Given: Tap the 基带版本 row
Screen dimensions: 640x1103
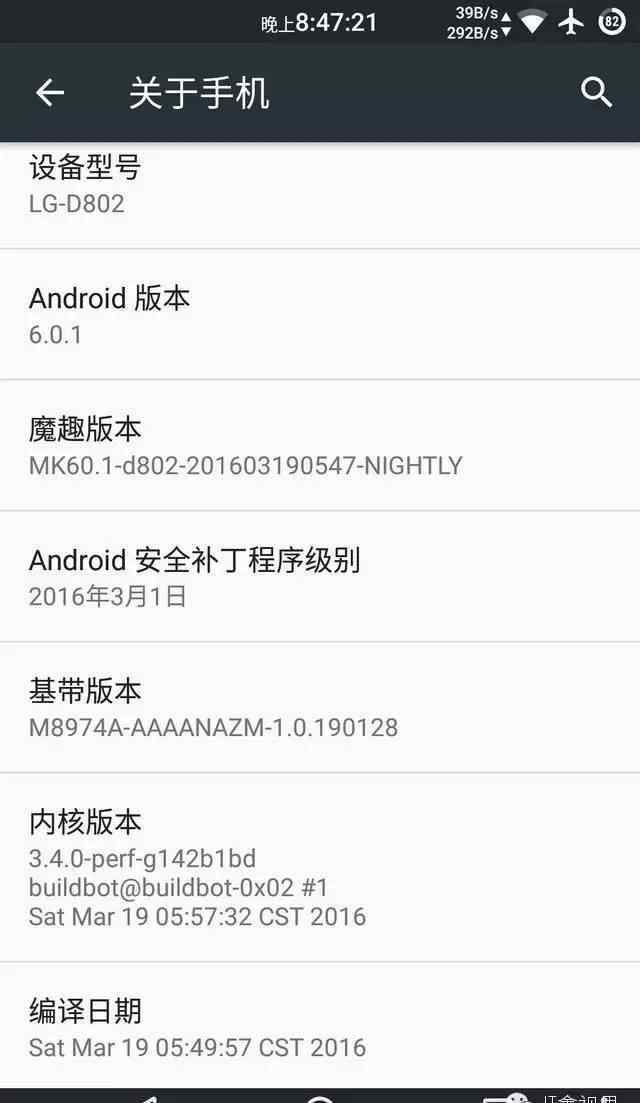Looking at the screenshot, I should [x=320, y=707].
